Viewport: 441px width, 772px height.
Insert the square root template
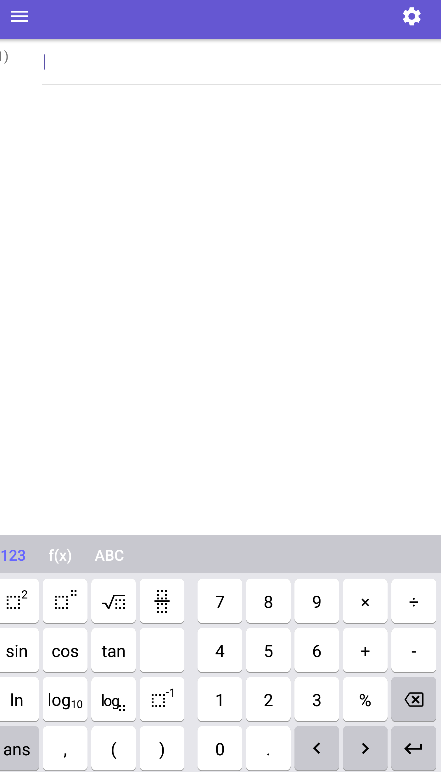(113, 601)
